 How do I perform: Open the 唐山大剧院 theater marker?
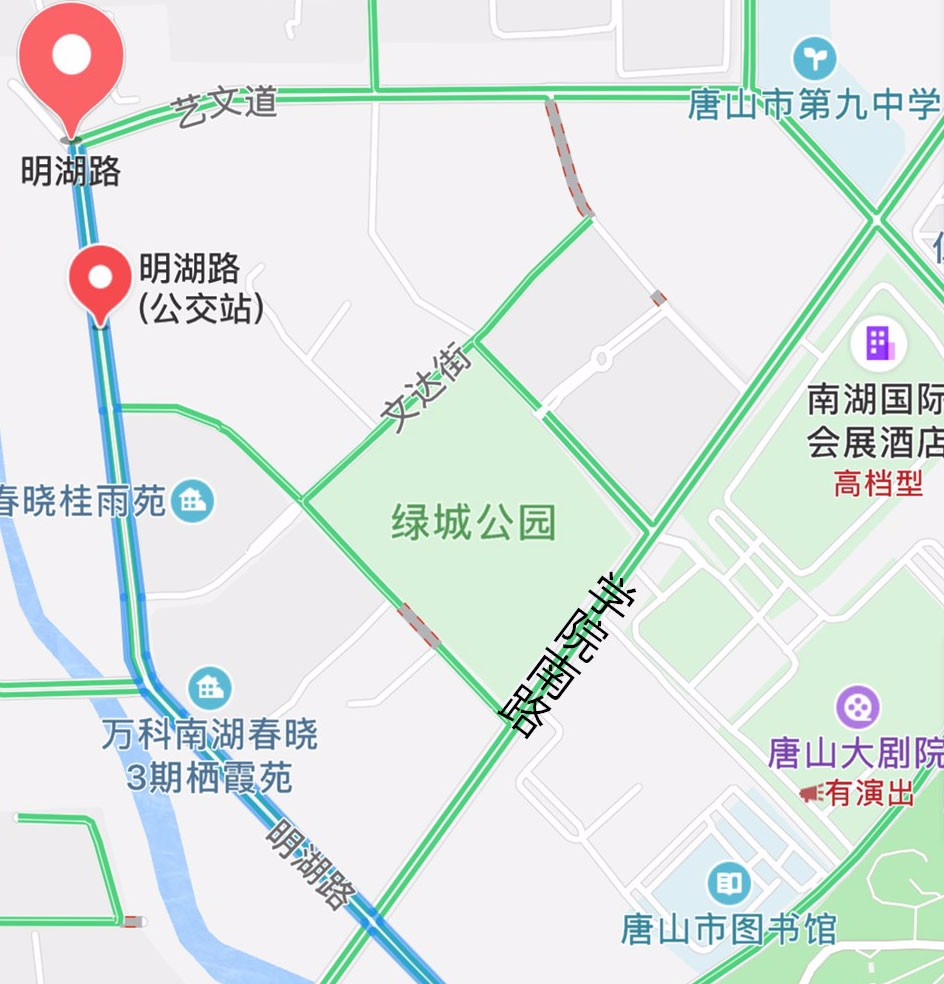pyautogui.click(x=858, y=707)
